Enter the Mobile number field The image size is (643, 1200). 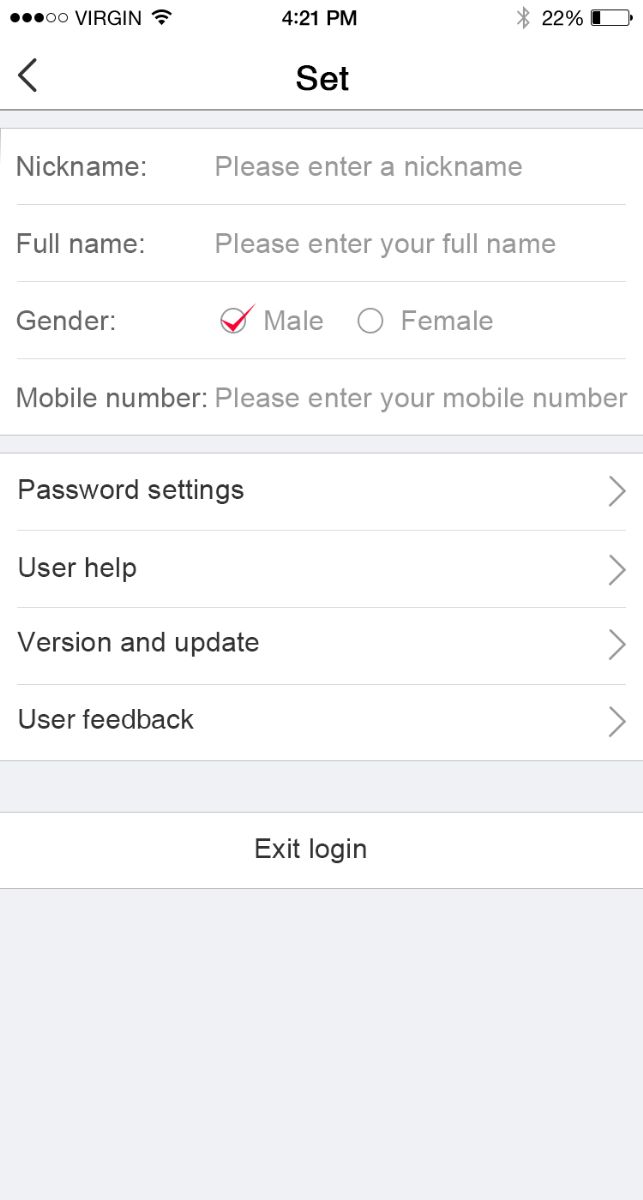pyautogui.click(x=420, y=398)
